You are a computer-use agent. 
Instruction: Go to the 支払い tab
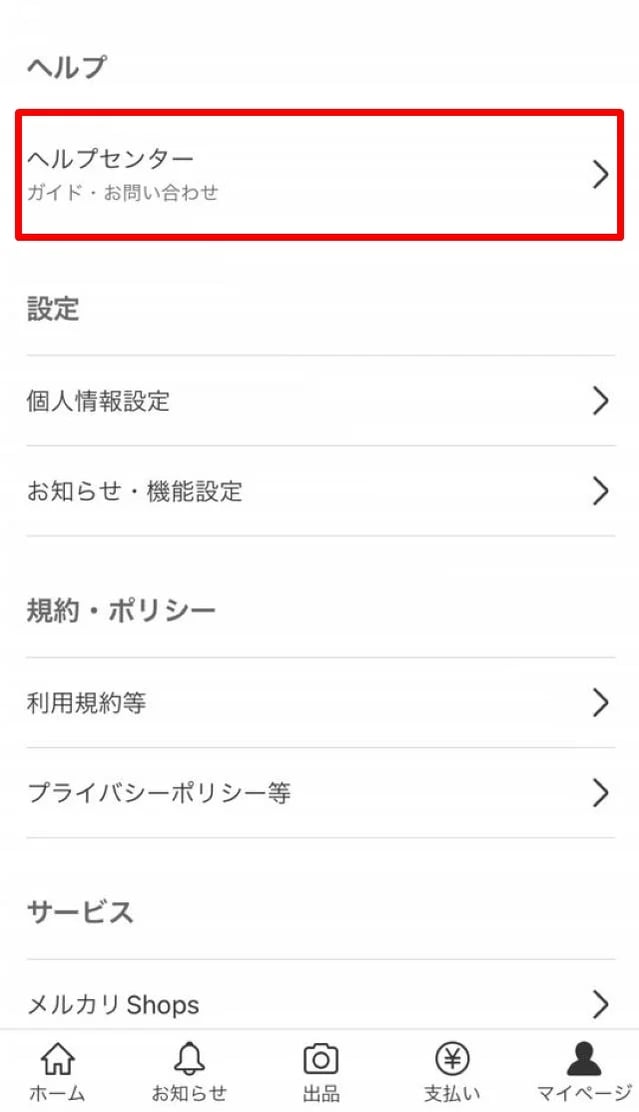[x=452, y=1071]
